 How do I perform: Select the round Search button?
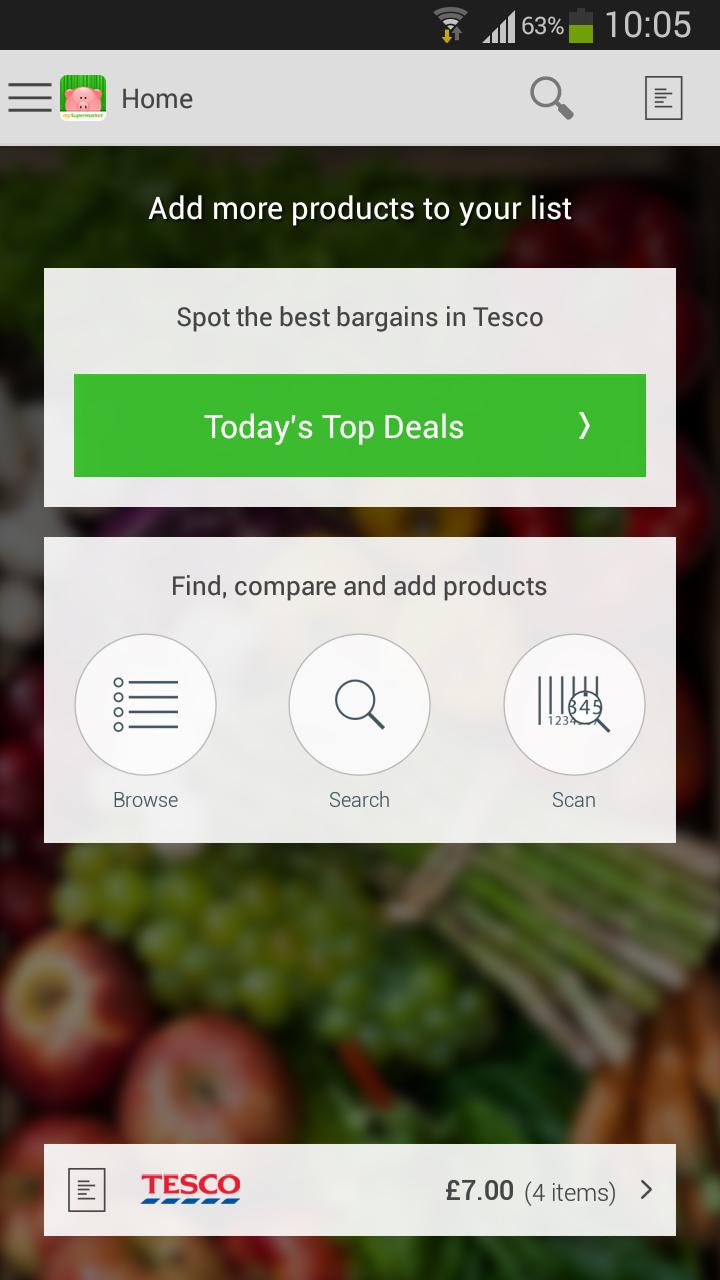(x=360, y=705)
